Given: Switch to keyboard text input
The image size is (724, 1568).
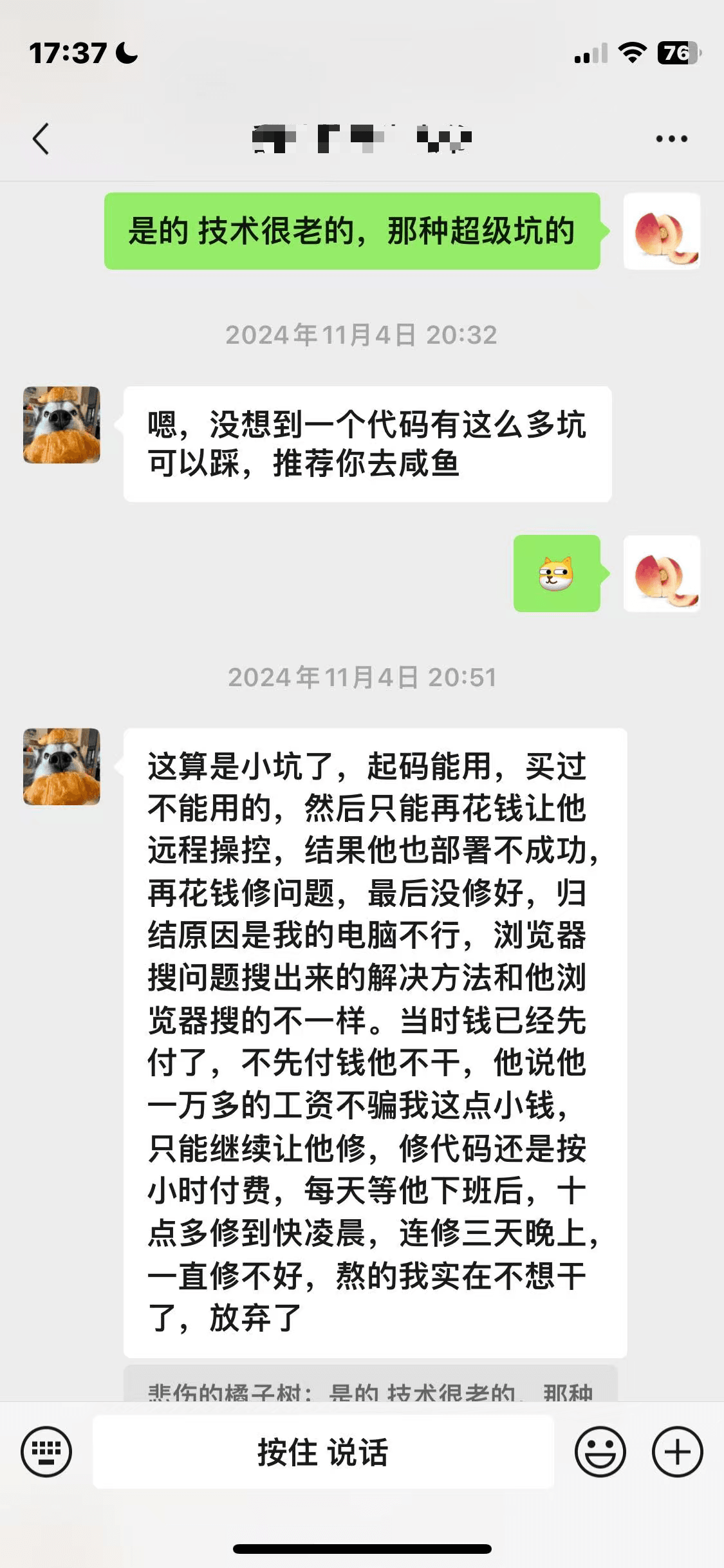Looking at the screenshot, I should point(46,1451).
